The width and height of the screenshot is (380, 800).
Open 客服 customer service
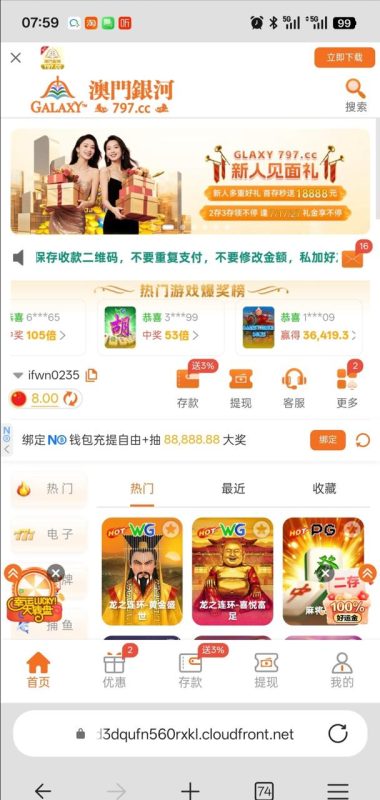point(294,389)
